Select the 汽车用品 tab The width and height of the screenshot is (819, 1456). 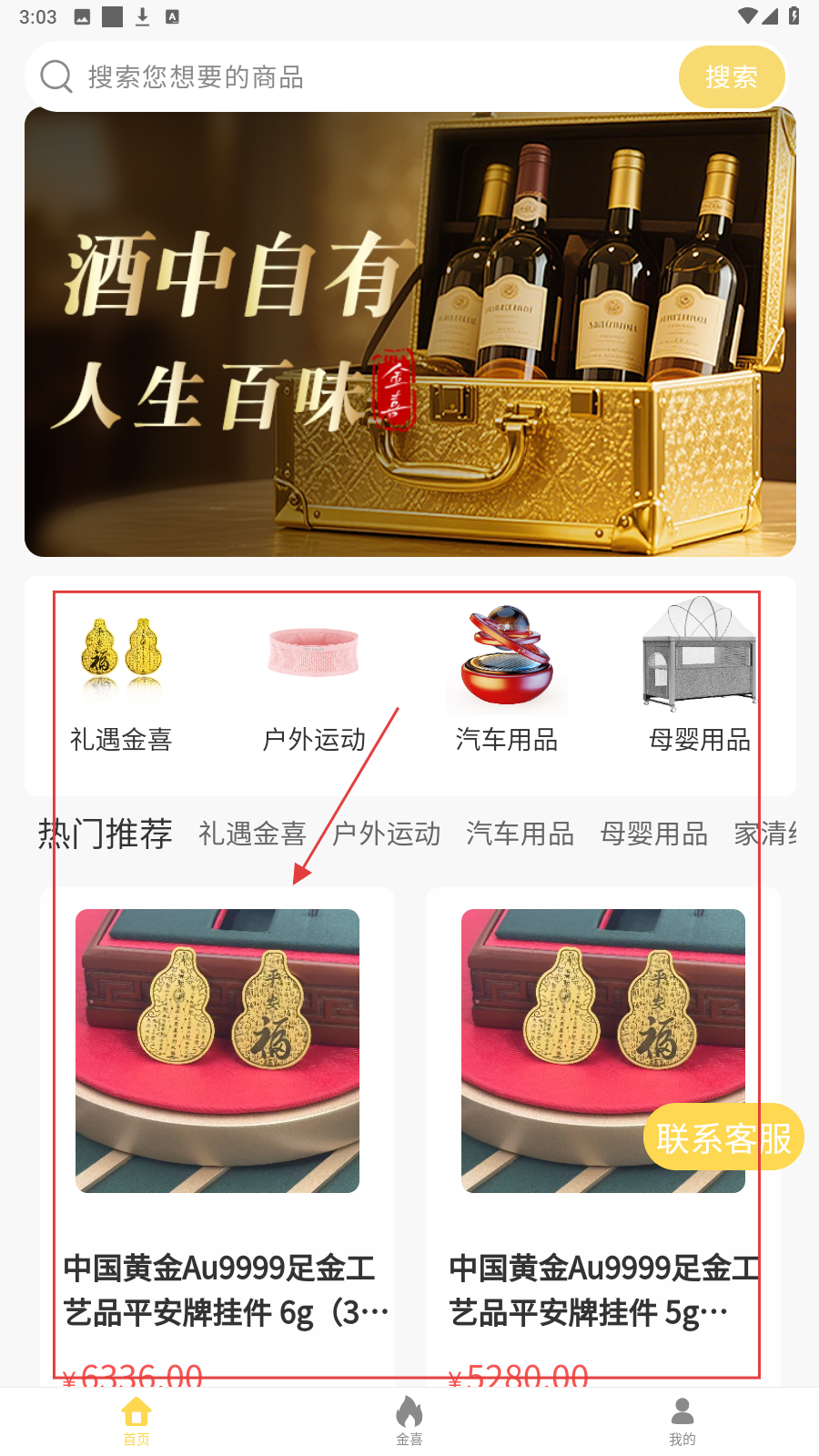(x=520, y=834)
